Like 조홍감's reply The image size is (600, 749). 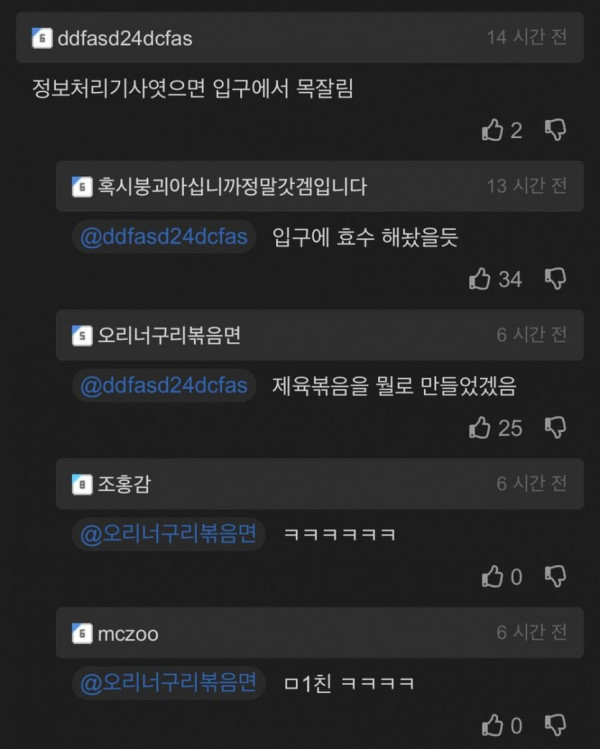click(x=492, y=576)
